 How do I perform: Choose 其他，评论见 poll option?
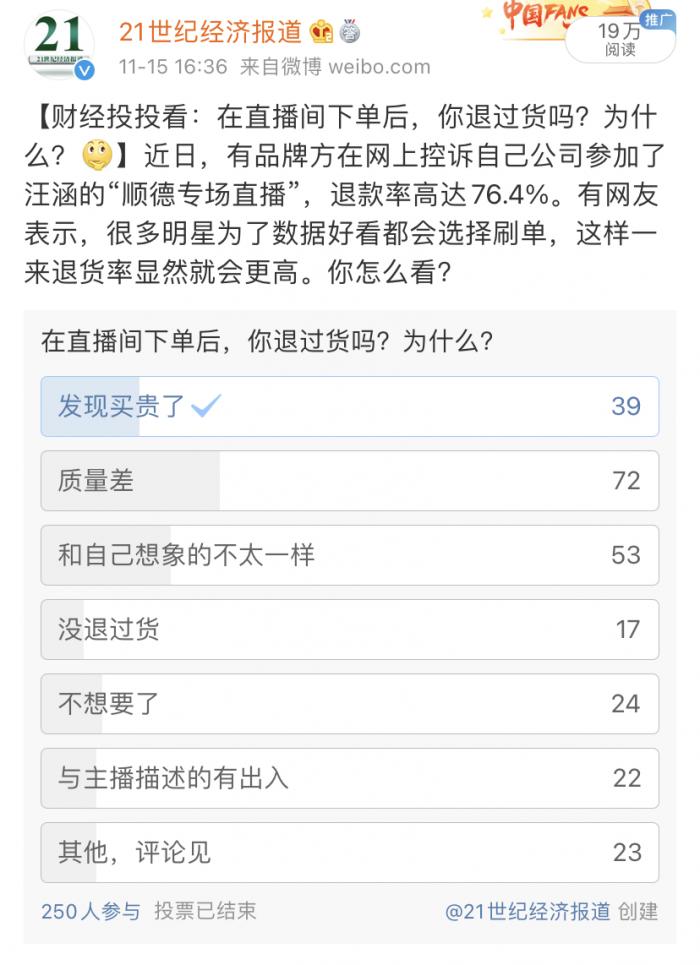tap(349, 852)
